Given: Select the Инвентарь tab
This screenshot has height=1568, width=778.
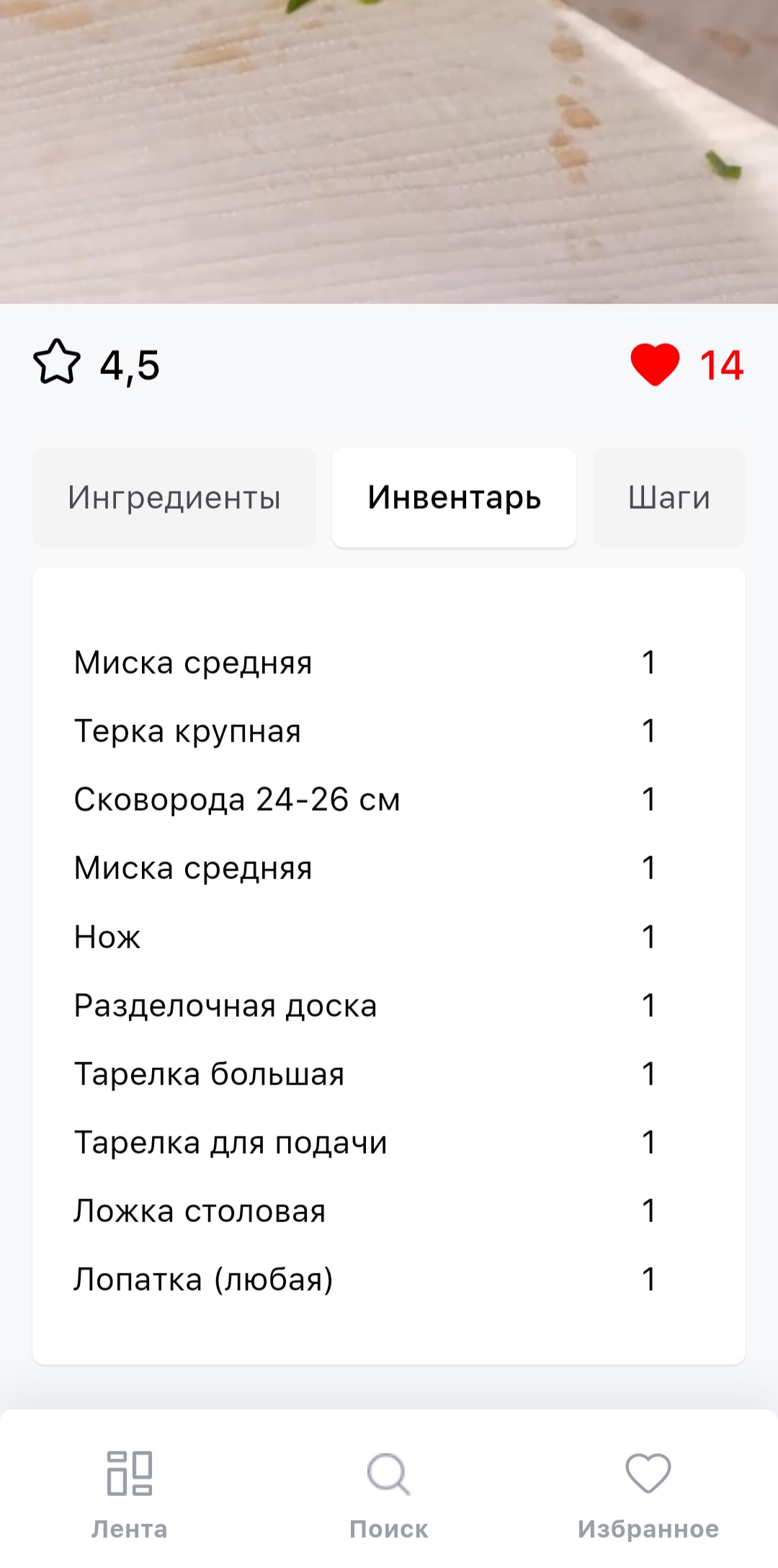Looking at the screenshot, I should pos(454,498).
